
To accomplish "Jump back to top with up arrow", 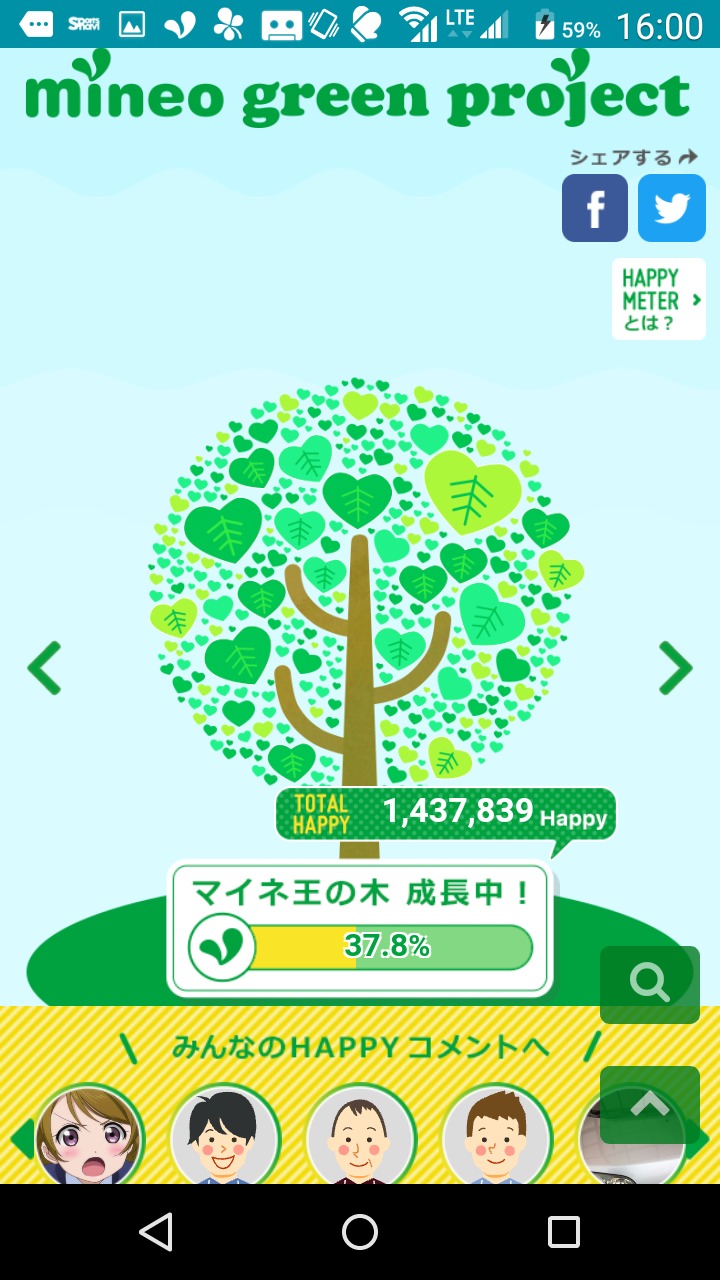I will [650, 1104].
